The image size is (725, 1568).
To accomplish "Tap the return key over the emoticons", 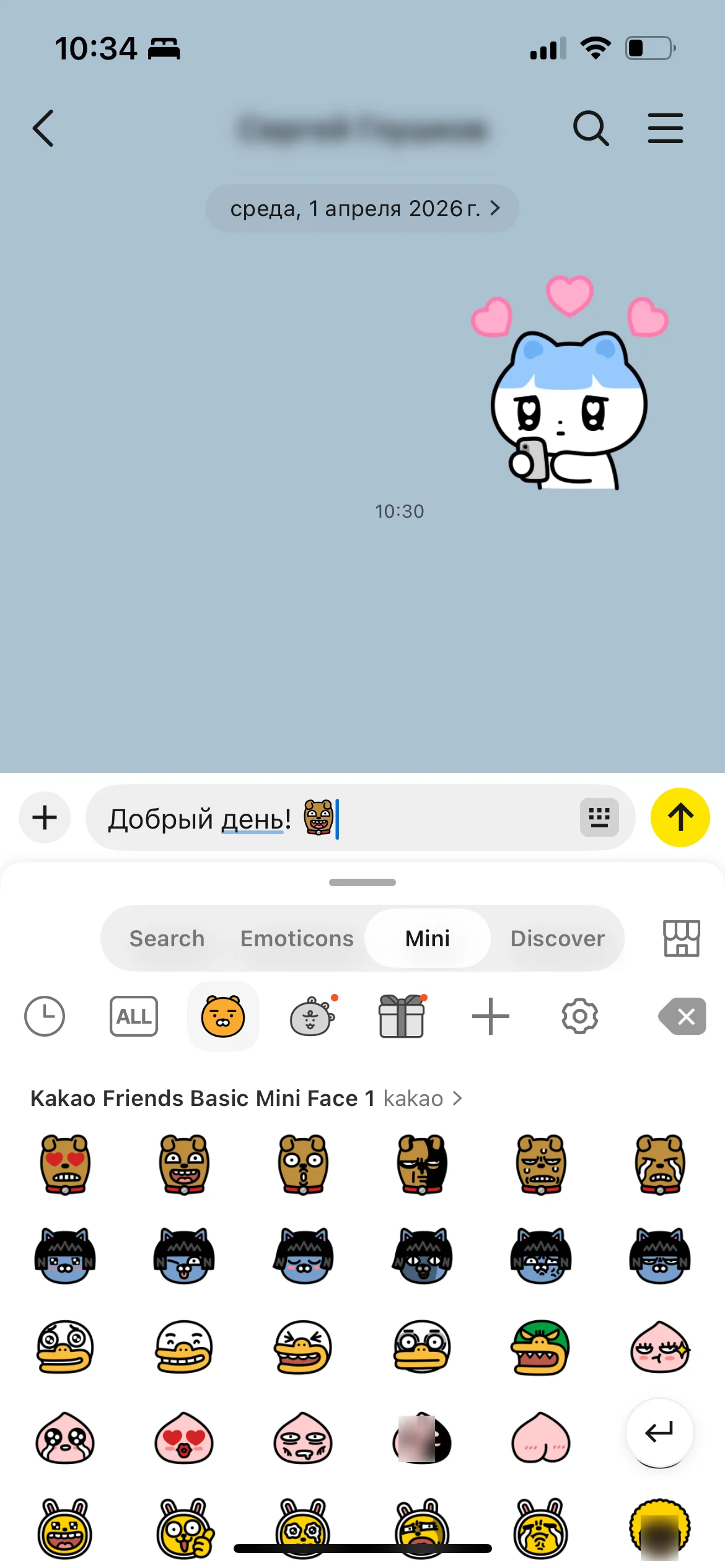I will [x=659, y=1432].
